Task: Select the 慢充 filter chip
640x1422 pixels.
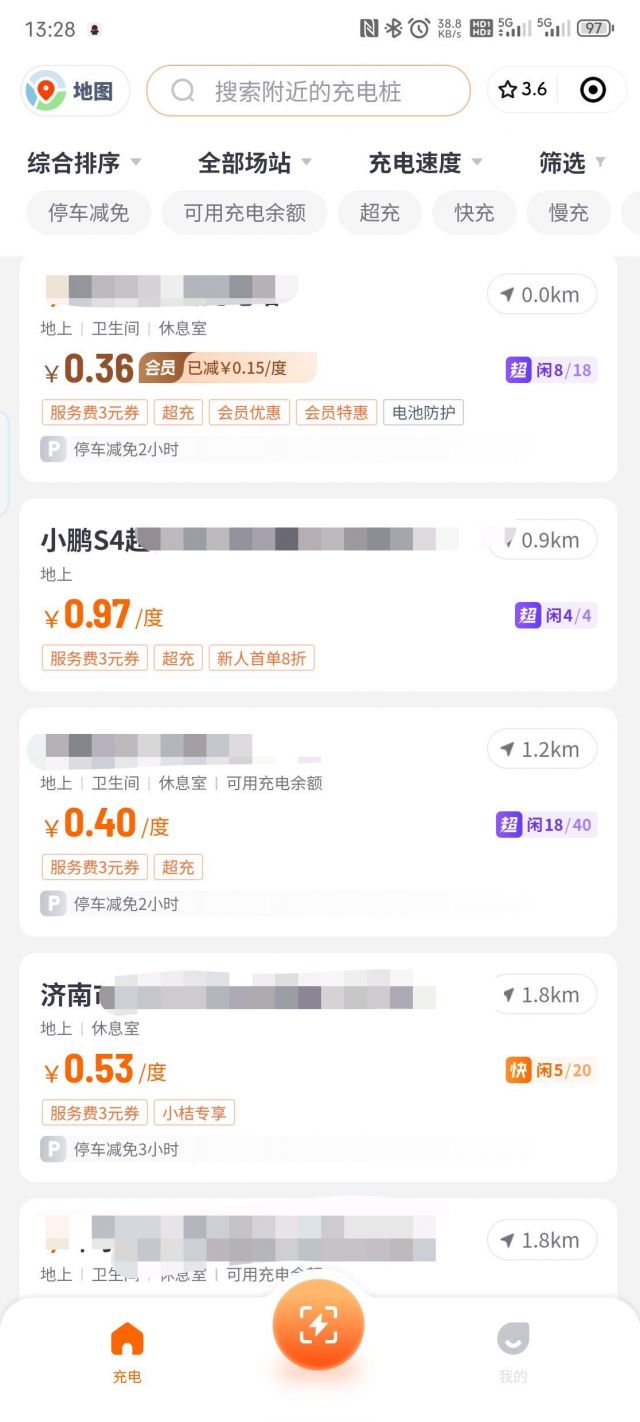Action: pyautogui.click(x=568, y=212)
